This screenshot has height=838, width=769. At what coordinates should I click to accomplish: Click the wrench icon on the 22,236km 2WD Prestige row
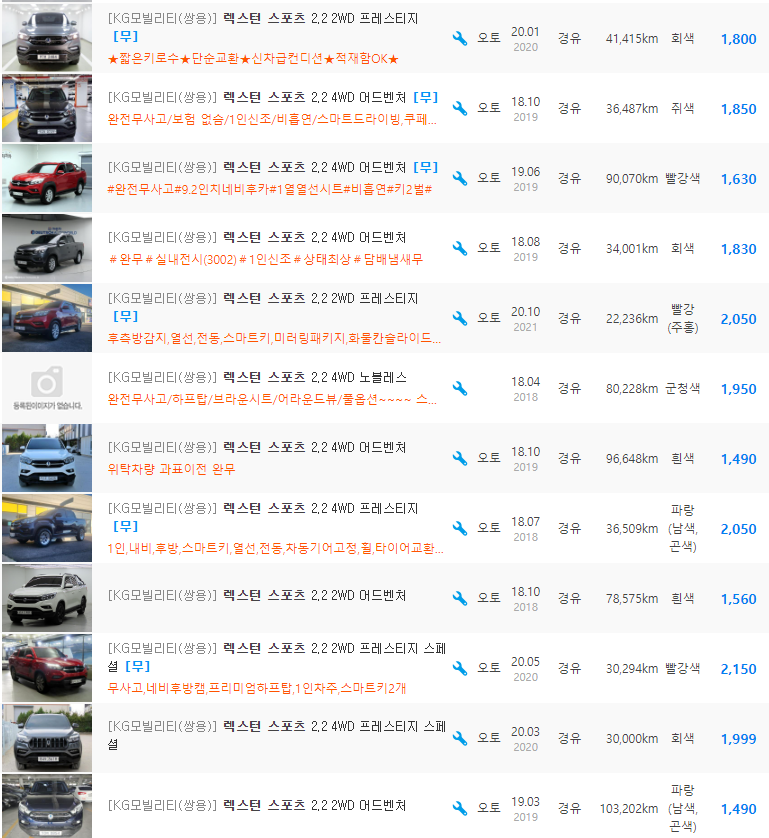(459, 316)
